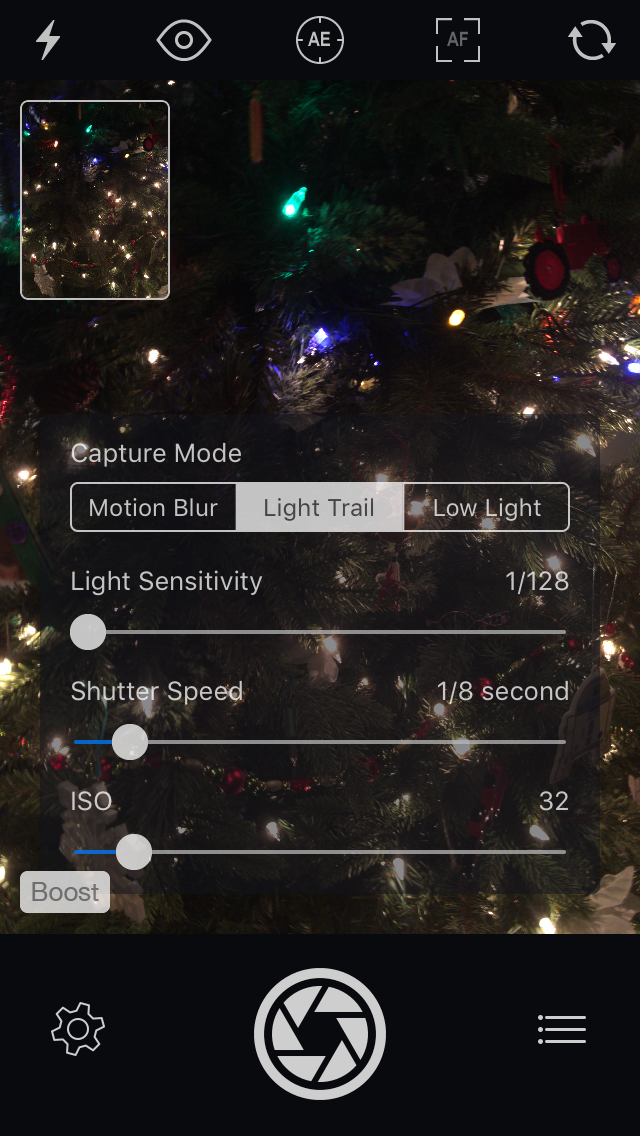The height and width of the screenshot is (1136, 640).
Task: Tap the Light Sensitivity slider
Action: (320, 632)
